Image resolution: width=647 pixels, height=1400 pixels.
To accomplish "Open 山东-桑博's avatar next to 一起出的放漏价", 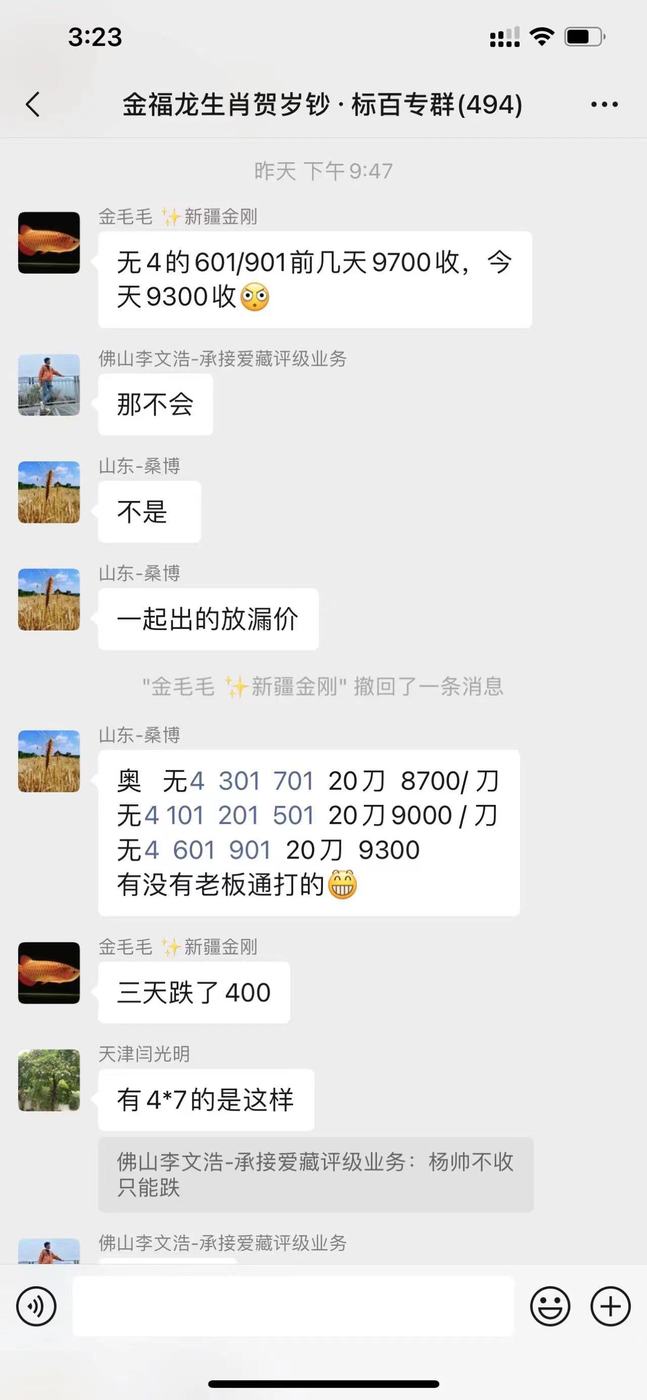I will [49, 600].
